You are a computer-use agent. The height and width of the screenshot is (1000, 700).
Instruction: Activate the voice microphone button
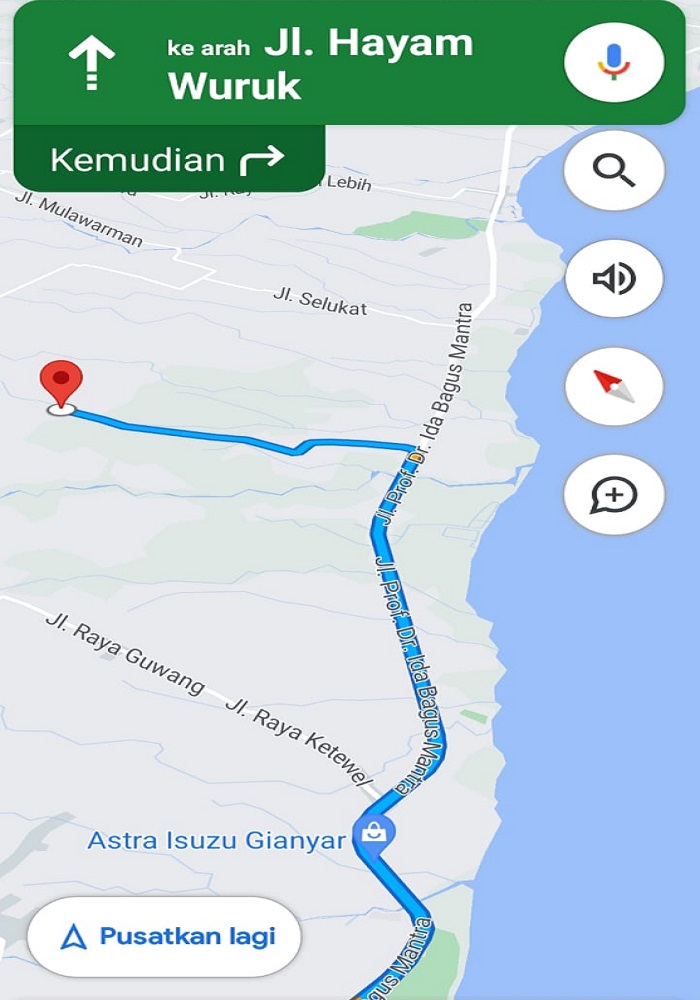(614, 62)
